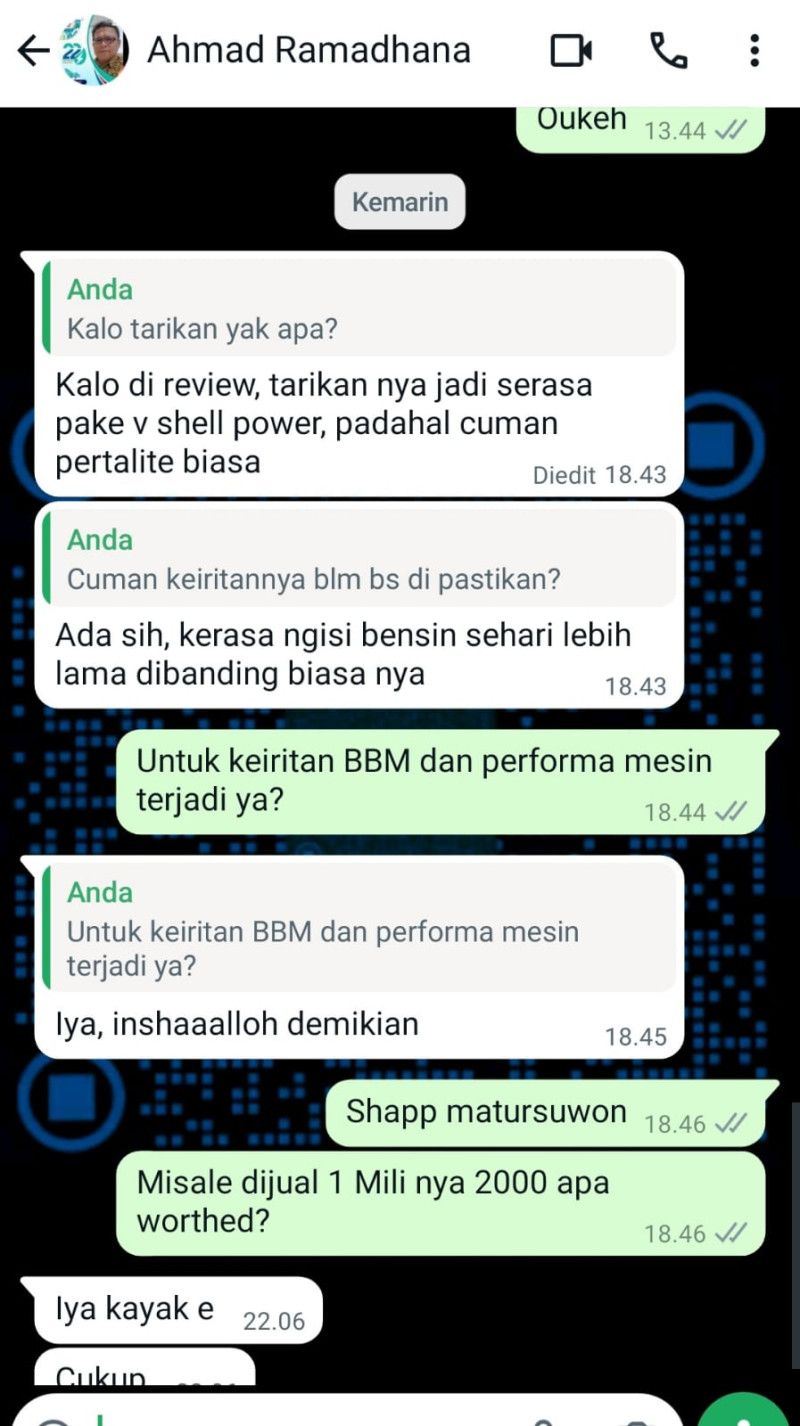Open Ahmad Ramadhana's profile picture
The image size is (800, 1426).
click(x=94, y=51)
